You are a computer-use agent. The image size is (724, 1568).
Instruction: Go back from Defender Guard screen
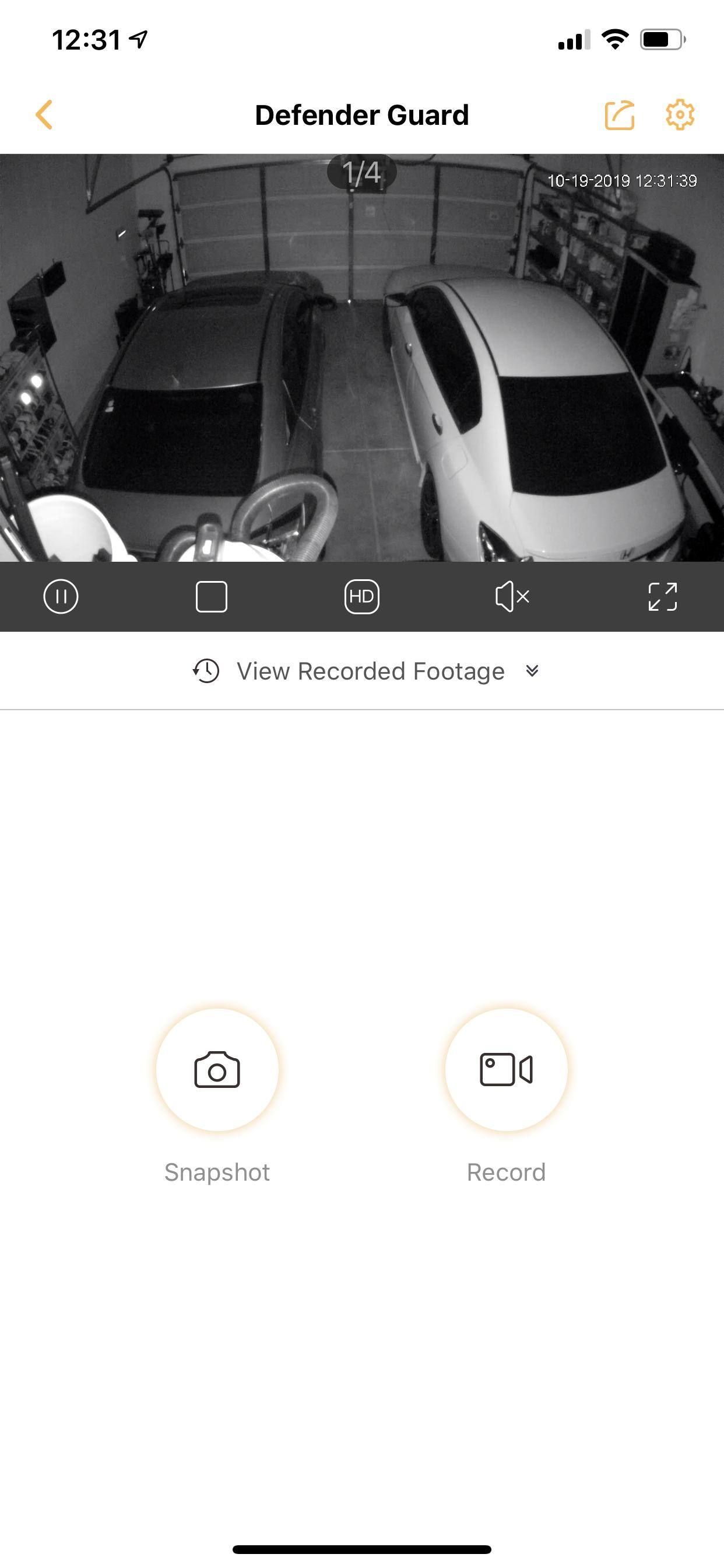[x=44, y=114]
